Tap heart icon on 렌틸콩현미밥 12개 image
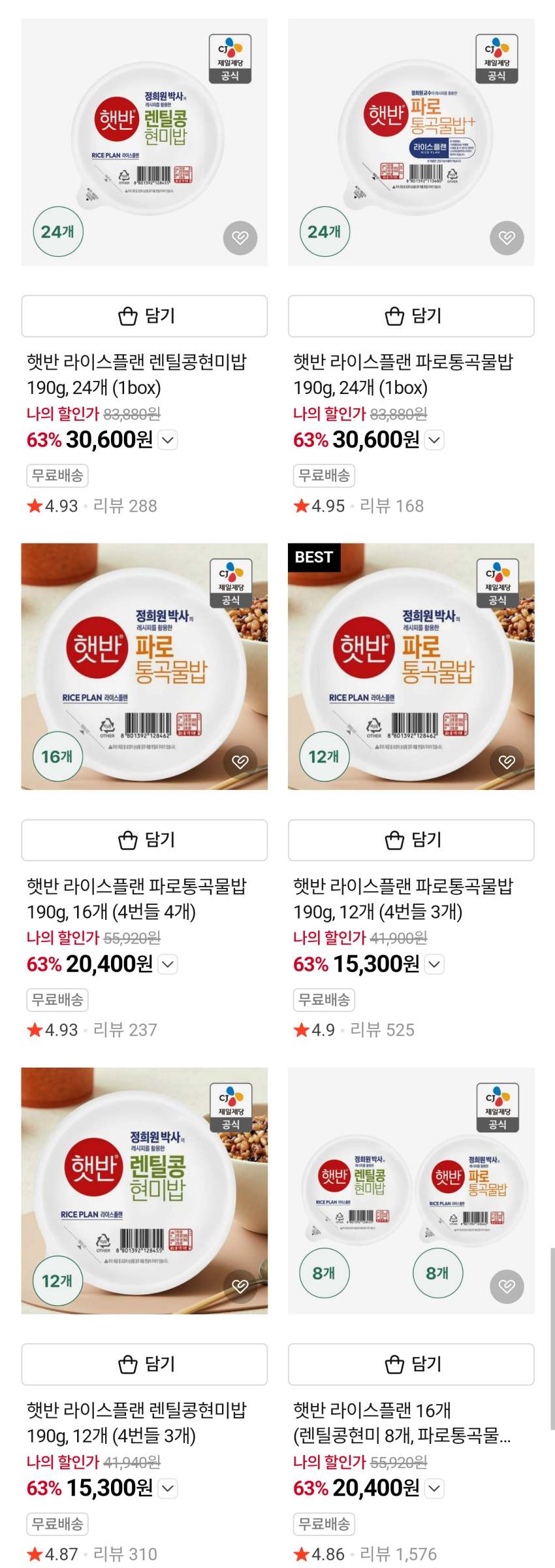Screen dimensions: 555x1568 click(x=240, y=1286)
